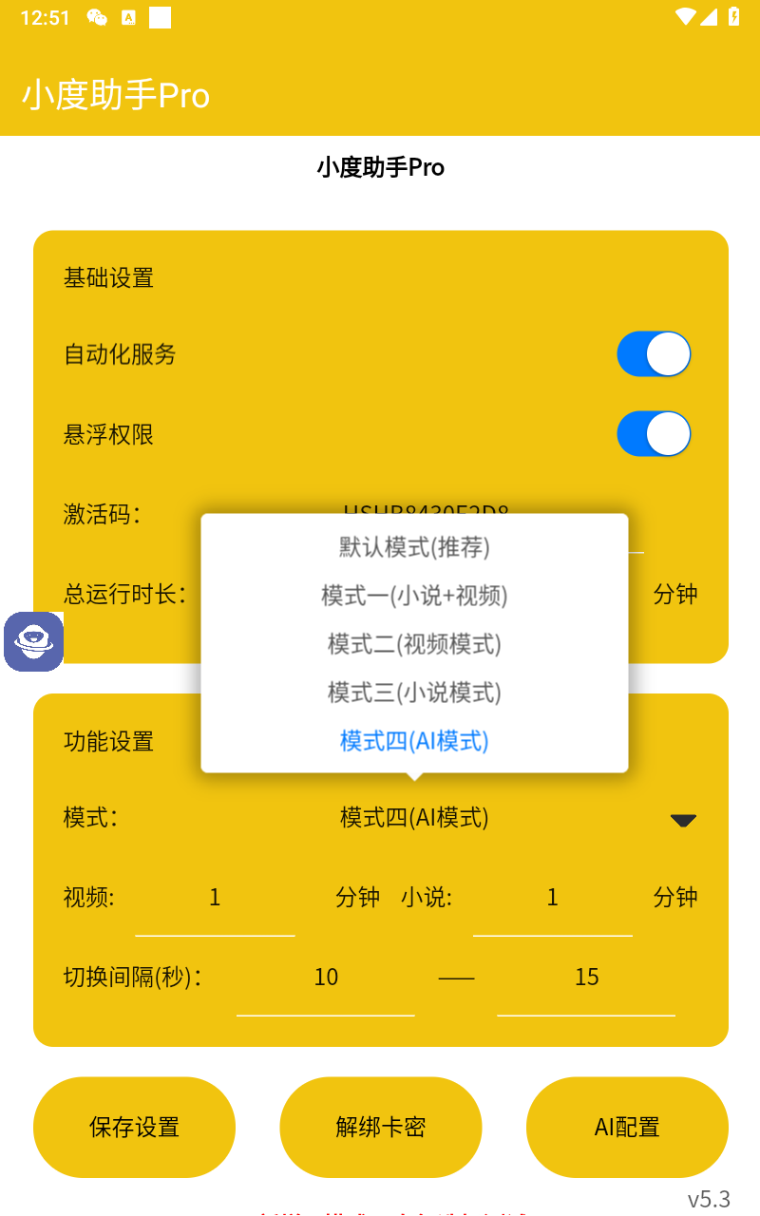
Task: Click the 视频 minutes input showing 1
Action: coord(214,897)
